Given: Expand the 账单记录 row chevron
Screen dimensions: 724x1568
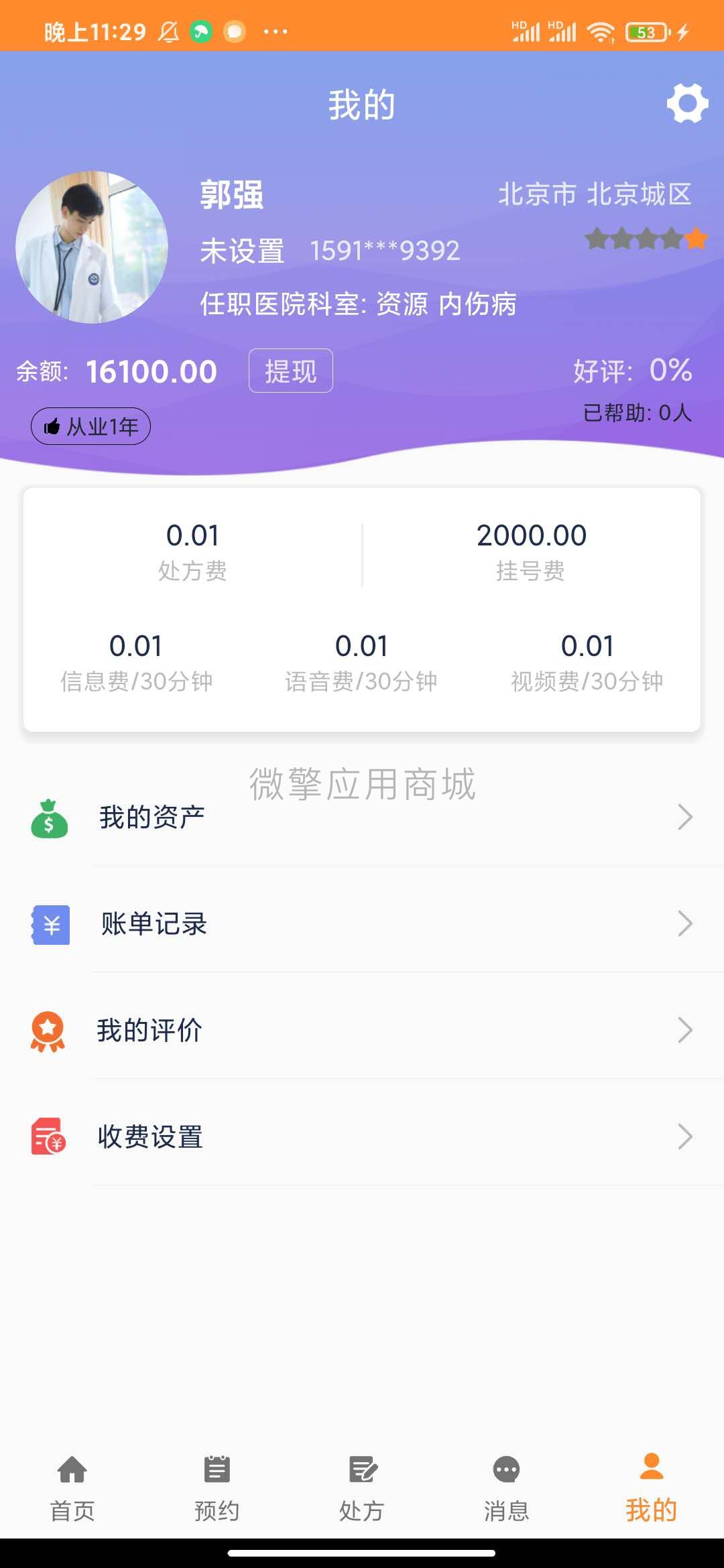Looking at the screenshot, I should click(x=685, y=923).
